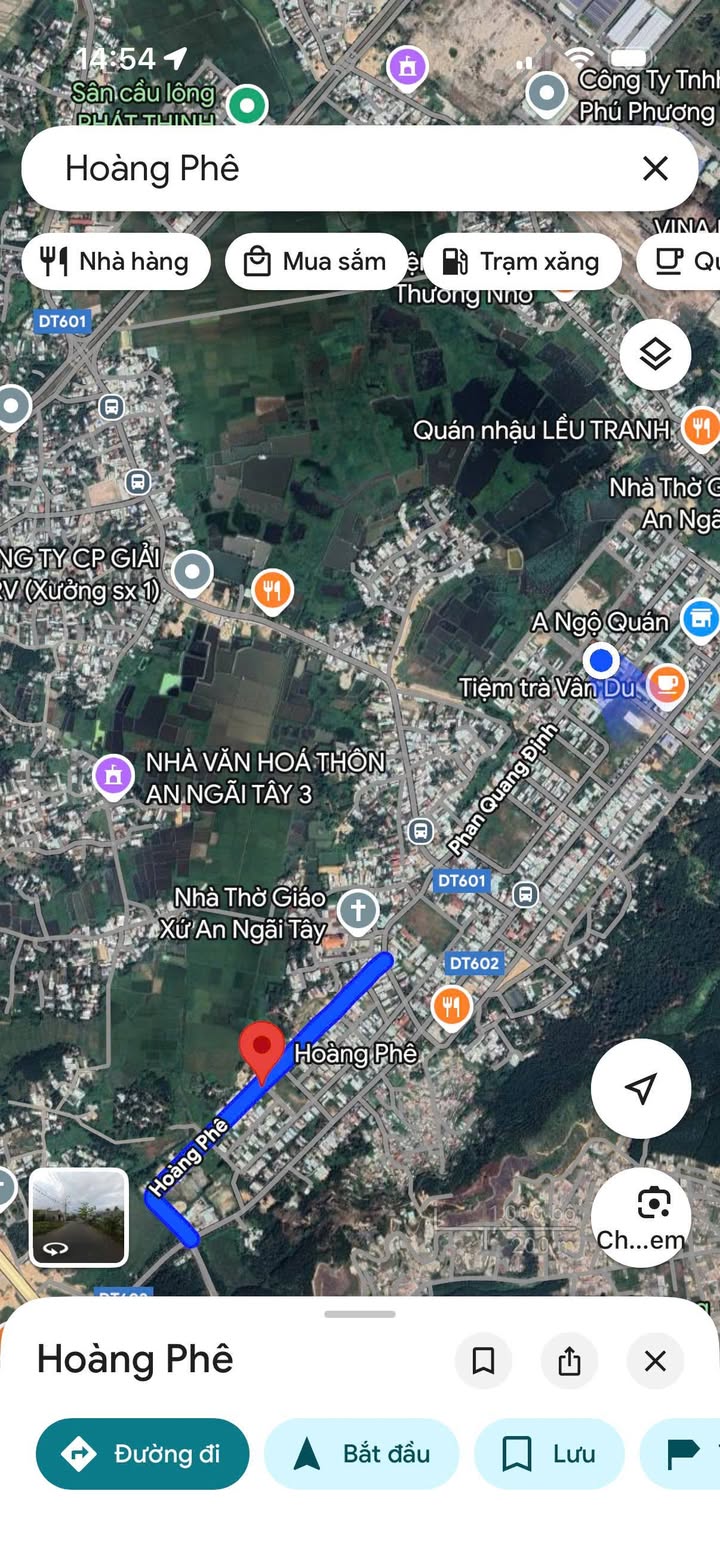Show Trạm xăng nearby
The width and height of the screenshot is (720, 1565).
point(521,262)
